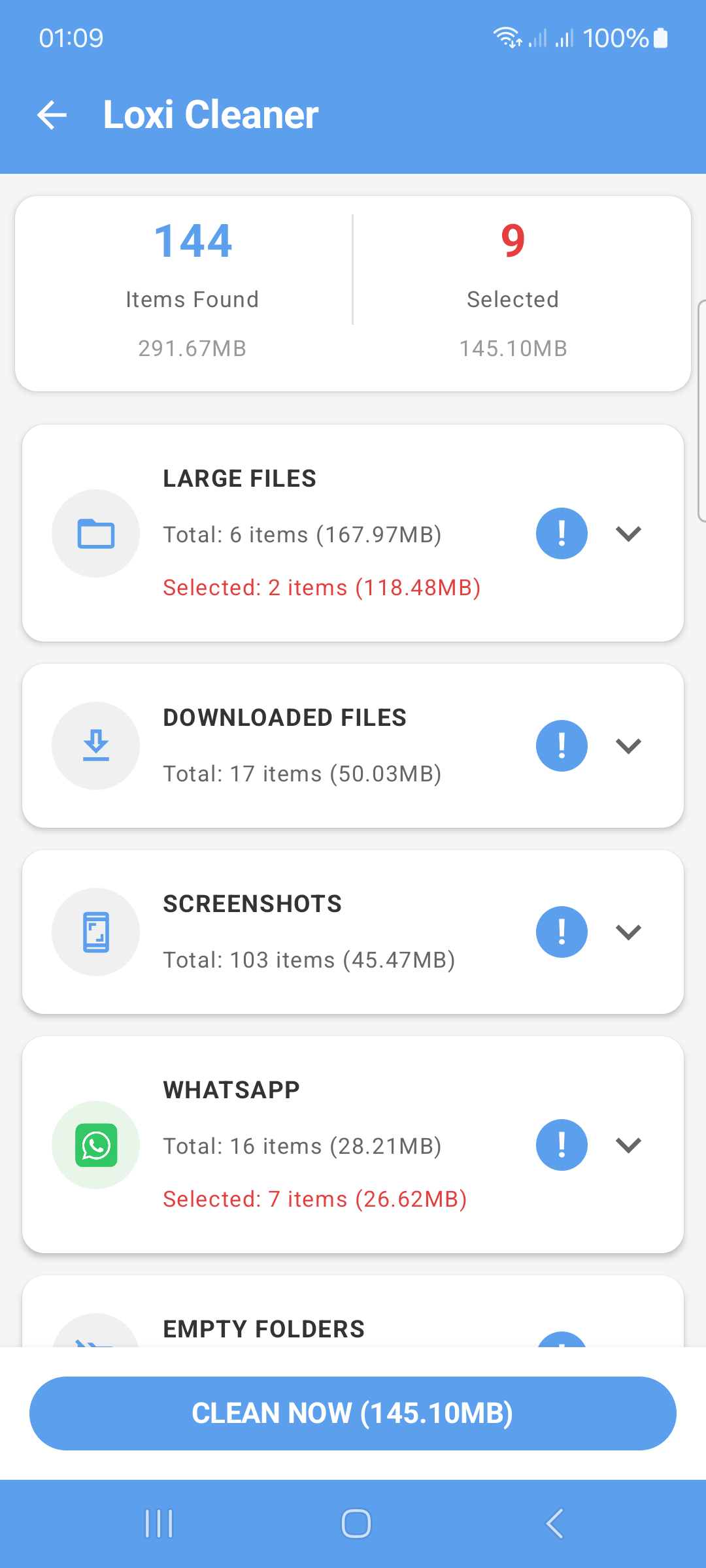The image size is (706, 1568).
Task: Expand the Large Files section
Action: [629, 534]
